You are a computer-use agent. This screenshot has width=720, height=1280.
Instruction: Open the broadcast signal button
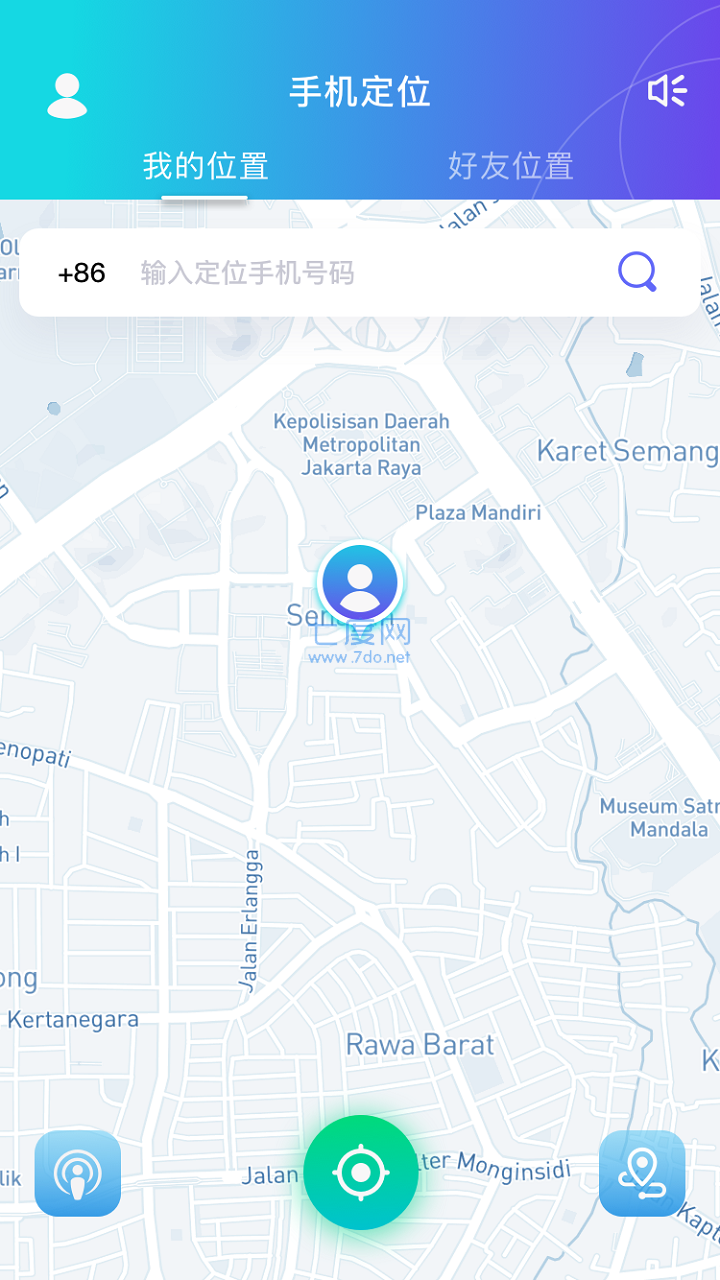click(78, 1173)
